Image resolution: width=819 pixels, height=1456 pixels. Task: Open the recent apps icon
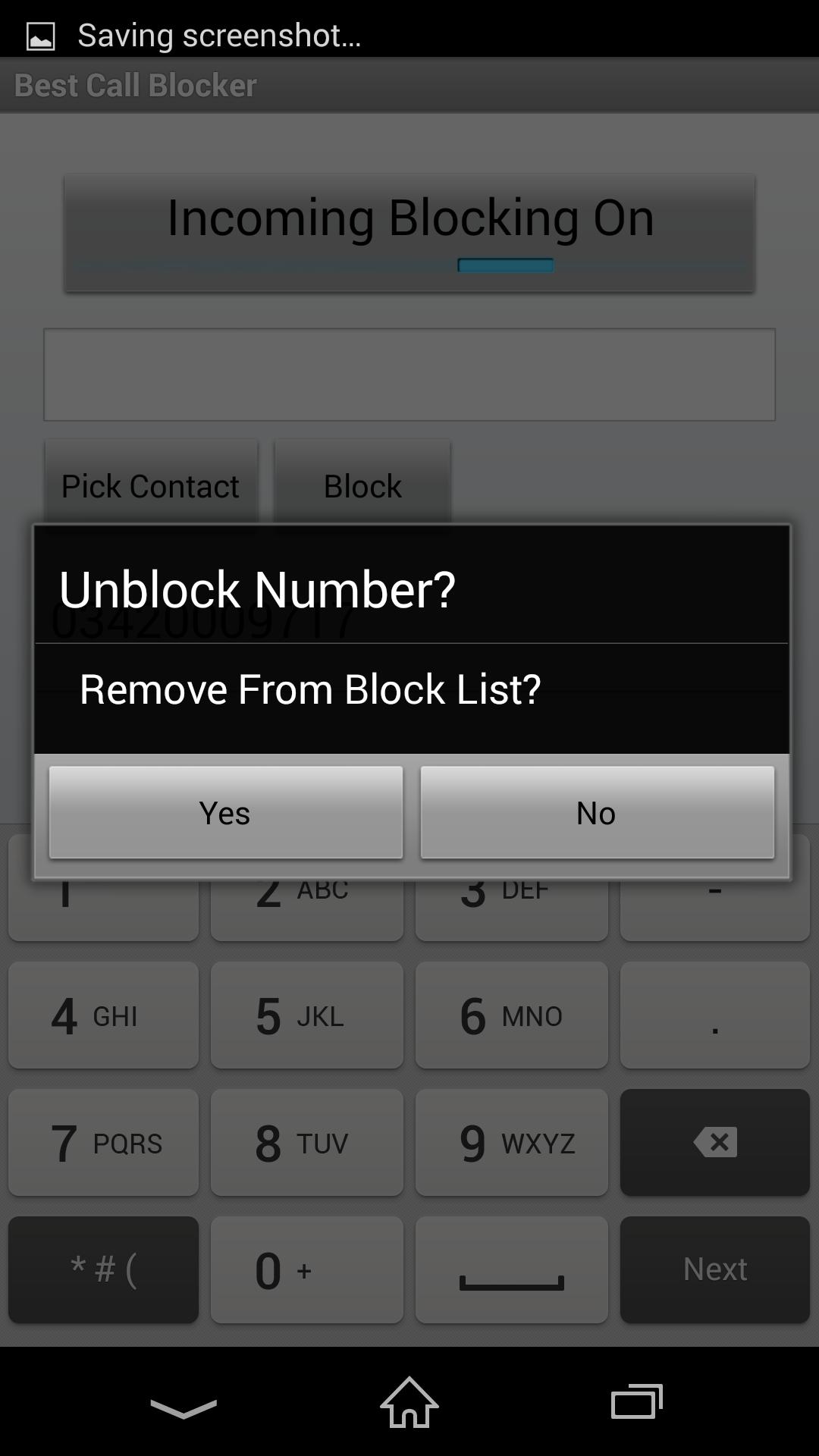pyautogui.click(x=635, y=1404)
